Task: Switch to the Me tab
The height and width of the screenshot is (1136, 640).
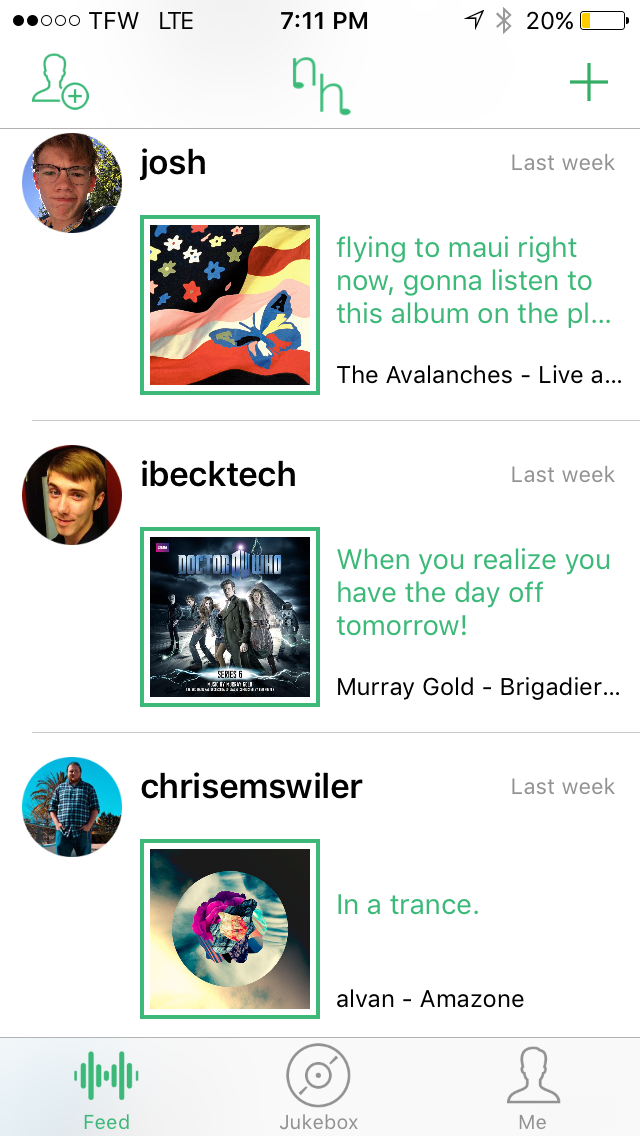Action: 532,1088
